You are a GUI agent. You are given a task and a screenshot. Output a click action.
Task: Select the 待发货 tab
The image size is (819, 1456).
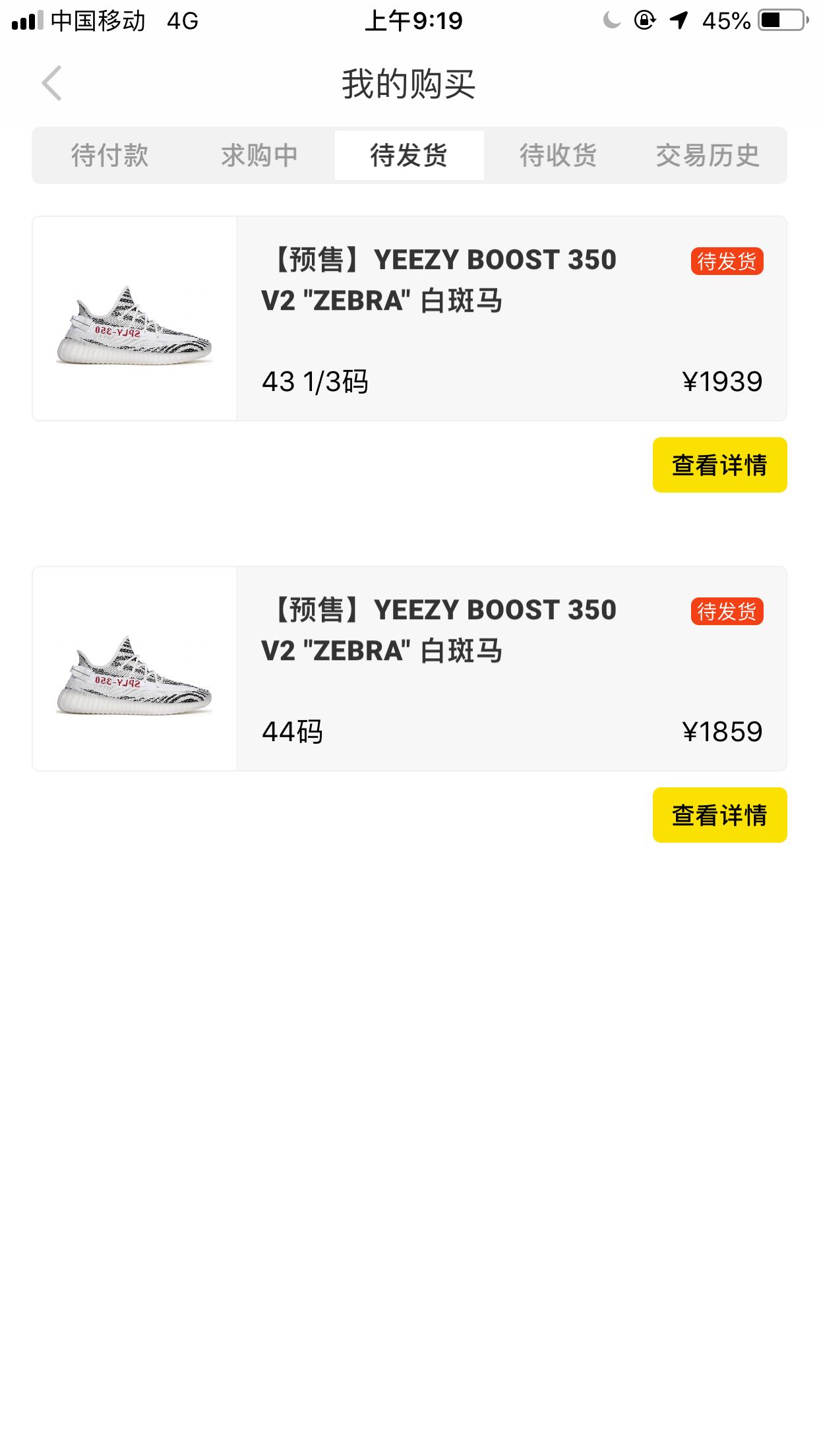click(409, 156)
